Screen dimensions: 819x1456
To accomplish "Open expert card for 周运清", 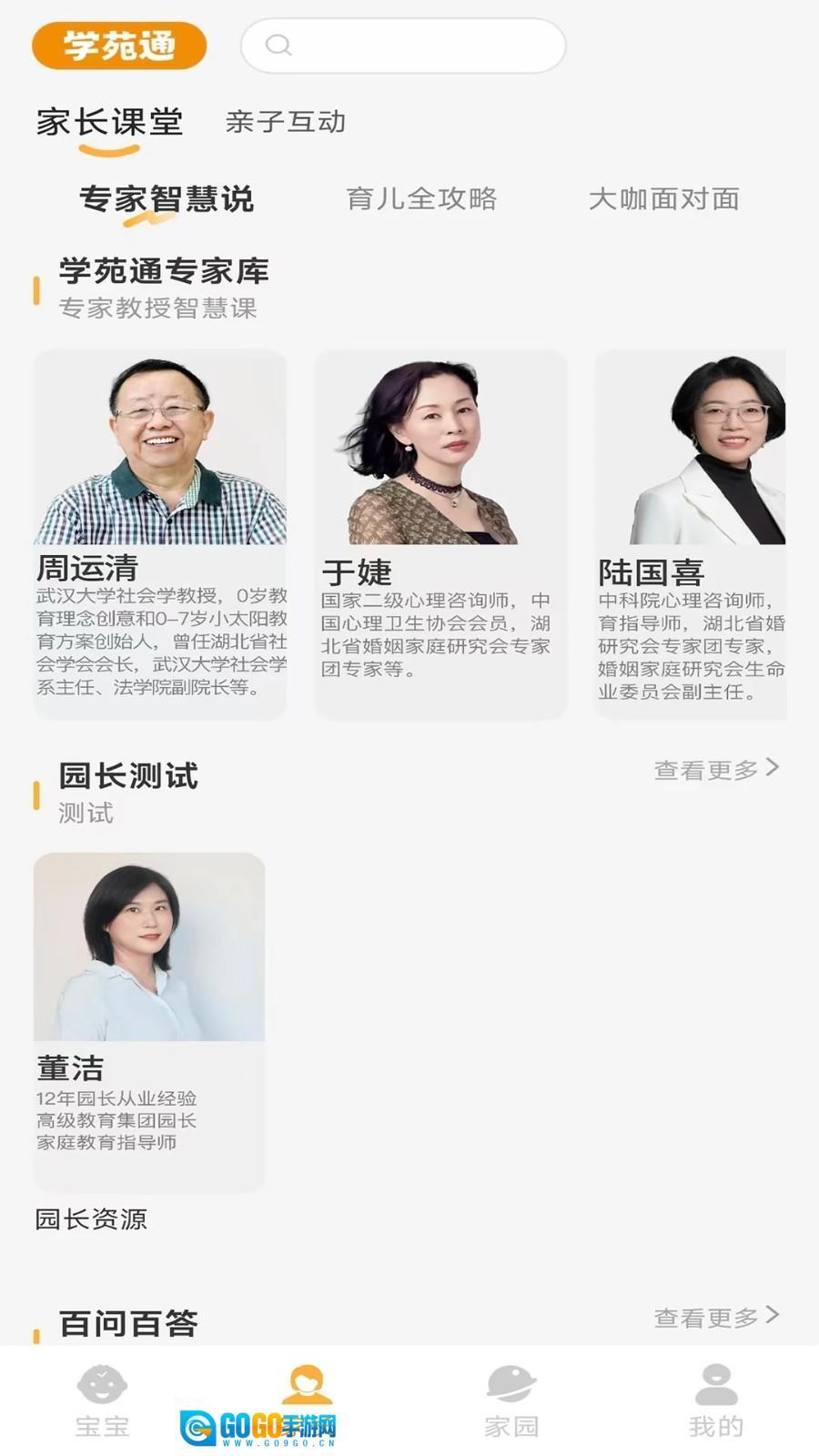I will point(160,533).
